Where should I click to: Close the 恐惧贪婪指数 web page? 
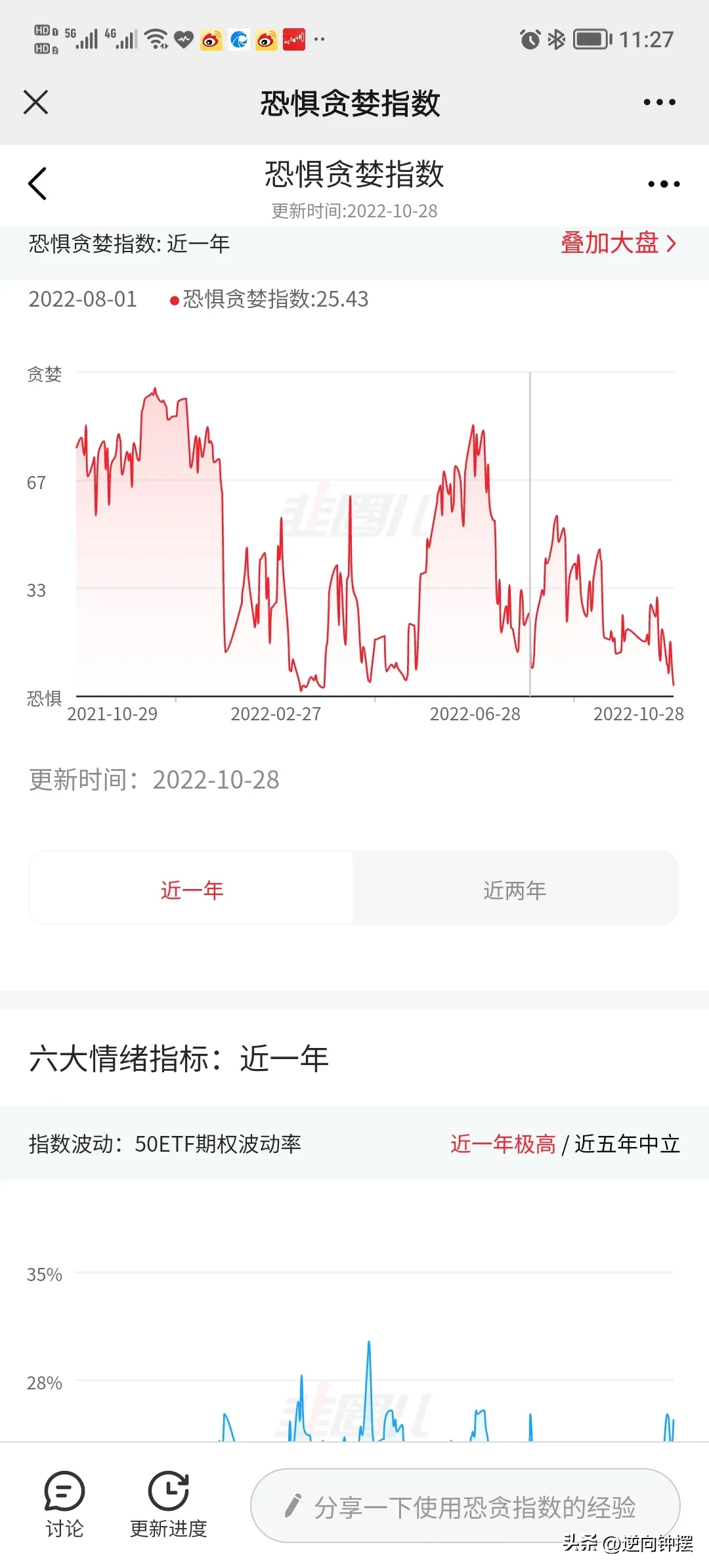point(36,102)
